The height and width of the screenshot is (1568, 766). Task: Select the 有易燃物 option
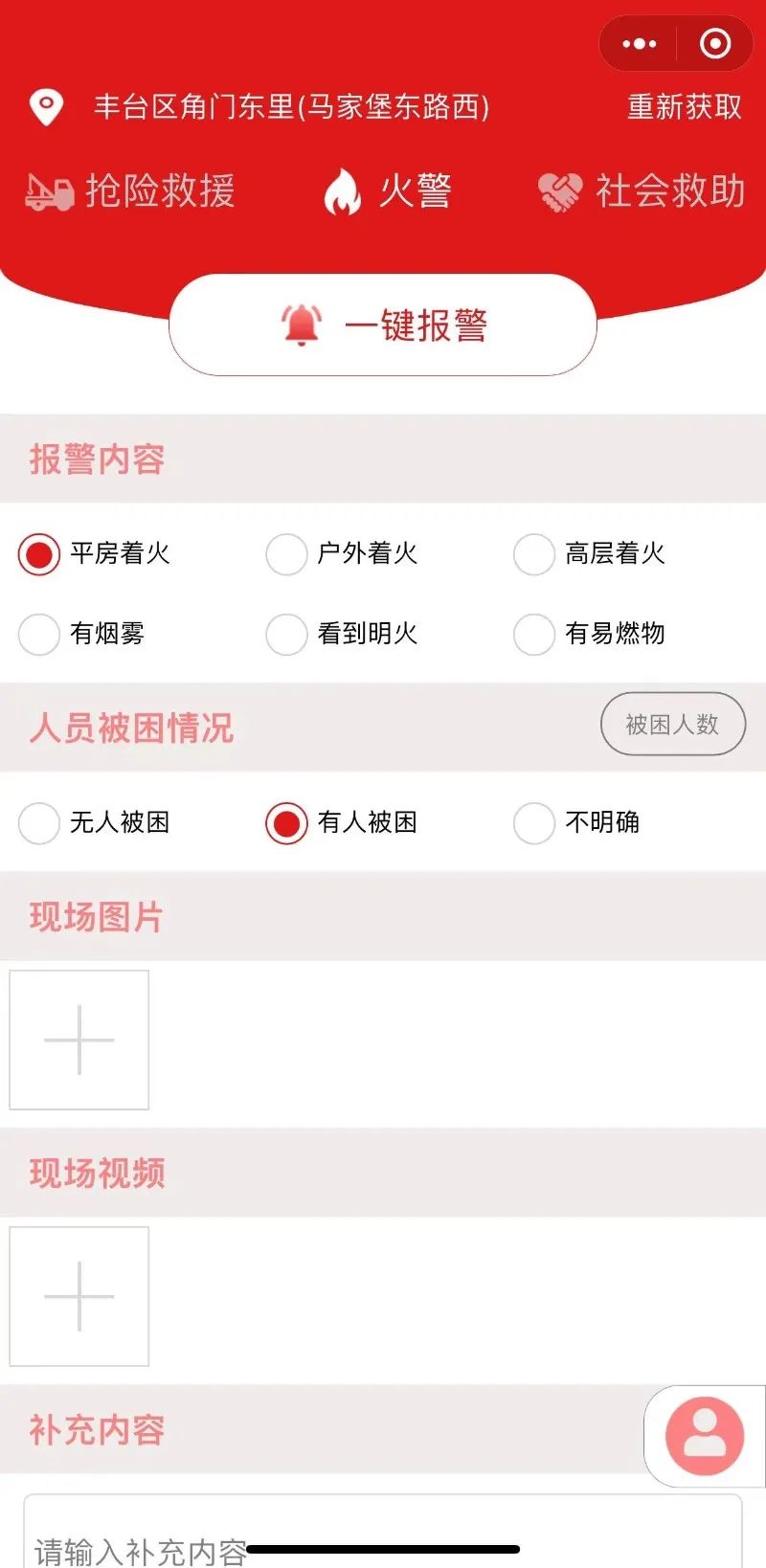tap(534, 634)
